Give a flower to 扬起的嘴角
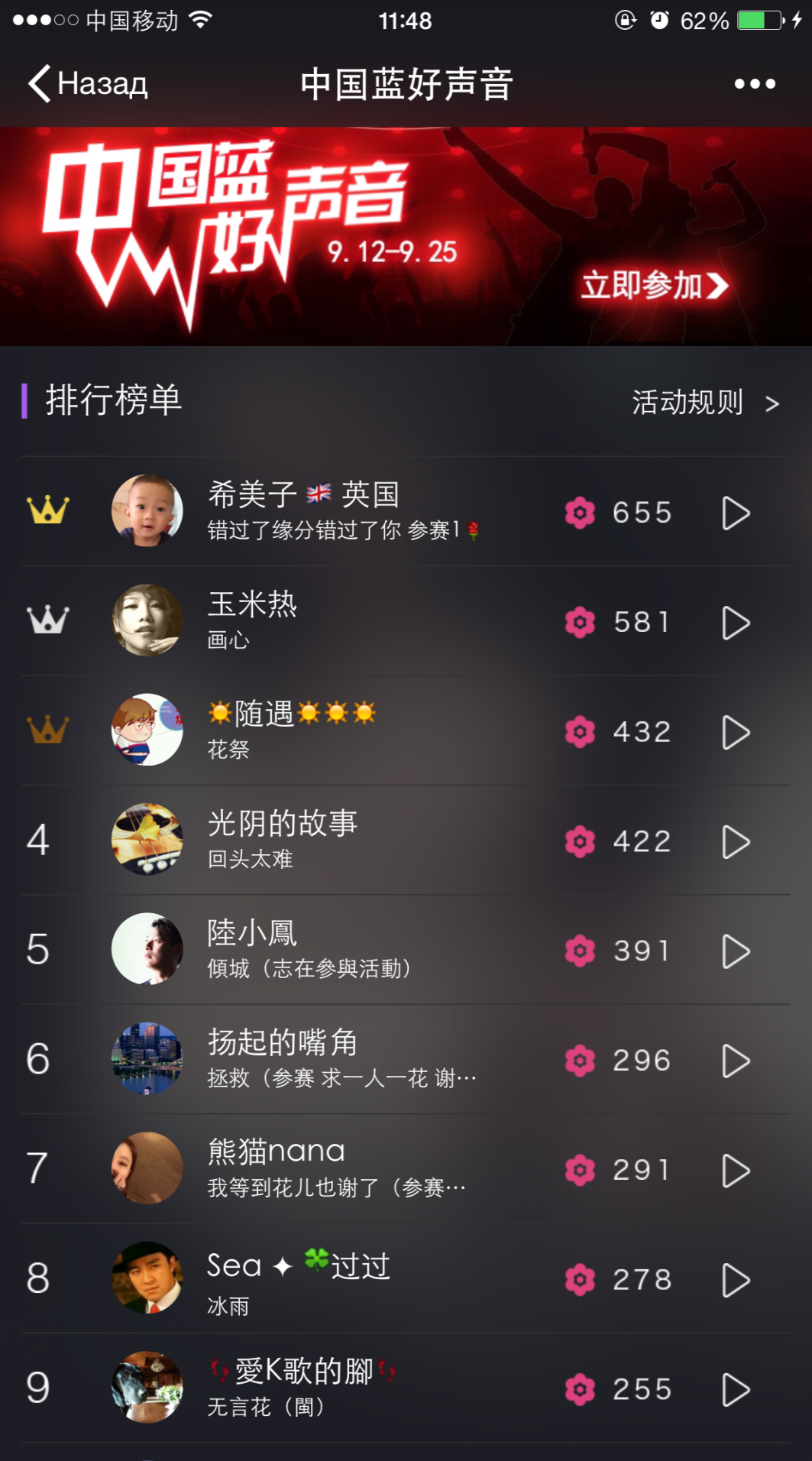Image resolution: width=812 pixels, height=1461 pixels. [580, 1061]
